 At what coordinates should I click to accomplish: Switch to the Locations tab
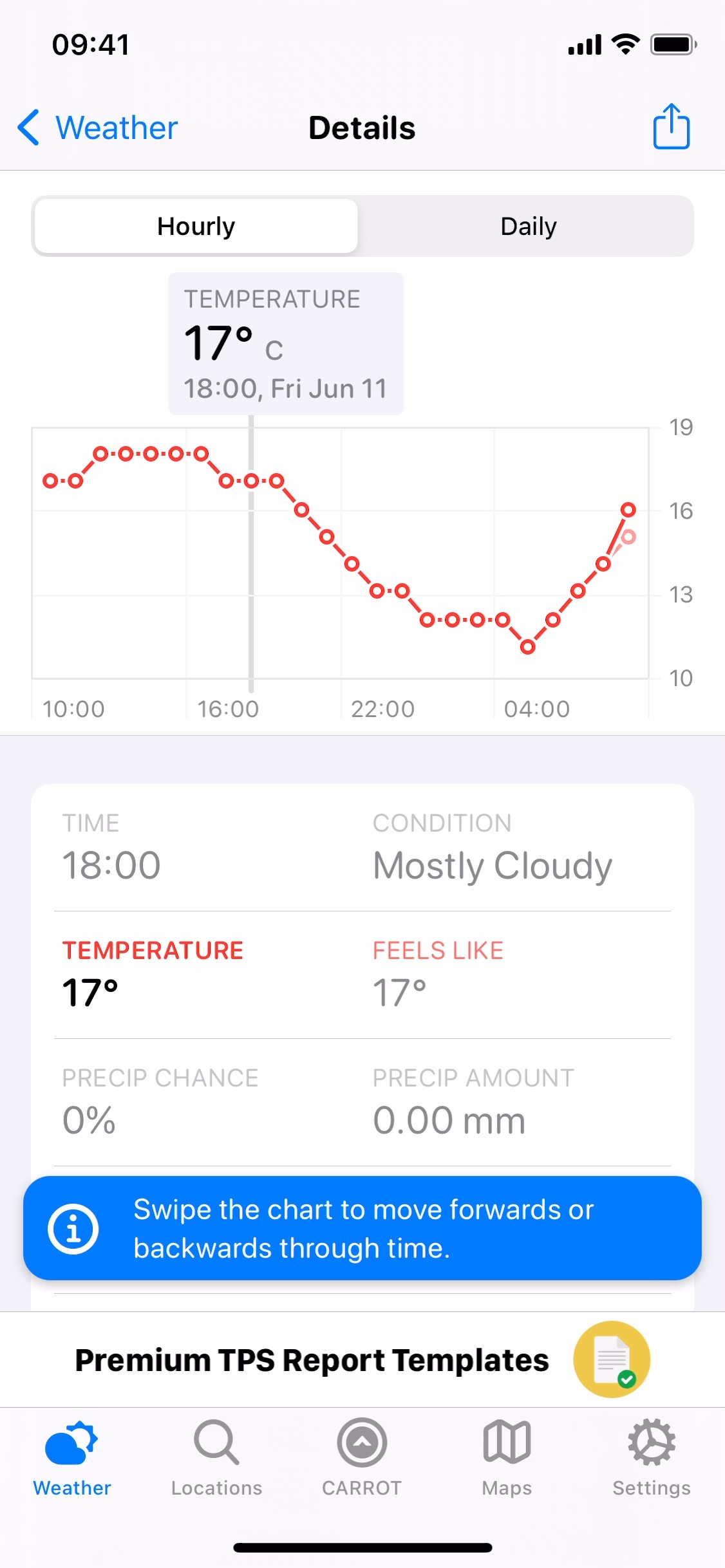(217, 1457)
